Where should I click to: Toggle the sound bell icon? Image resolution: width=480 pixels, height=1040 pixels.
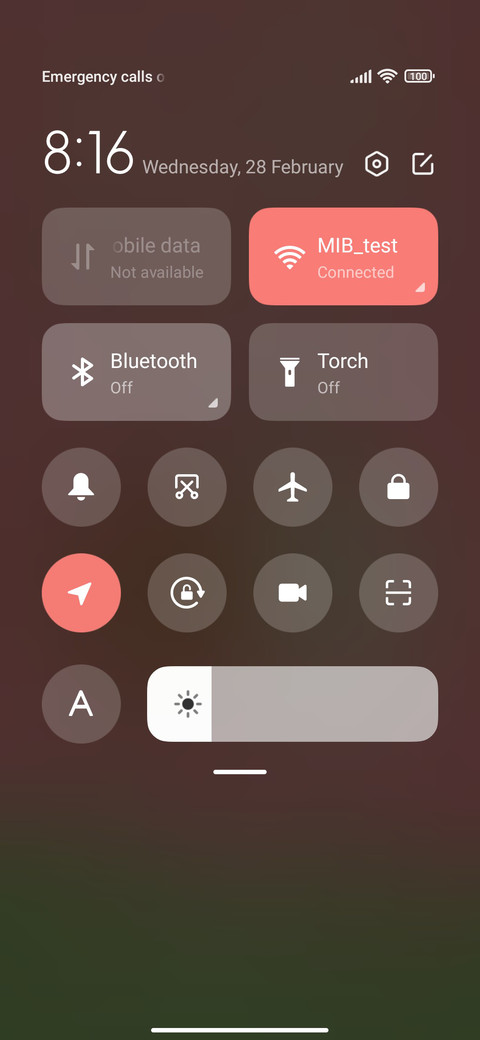(82, 488)
